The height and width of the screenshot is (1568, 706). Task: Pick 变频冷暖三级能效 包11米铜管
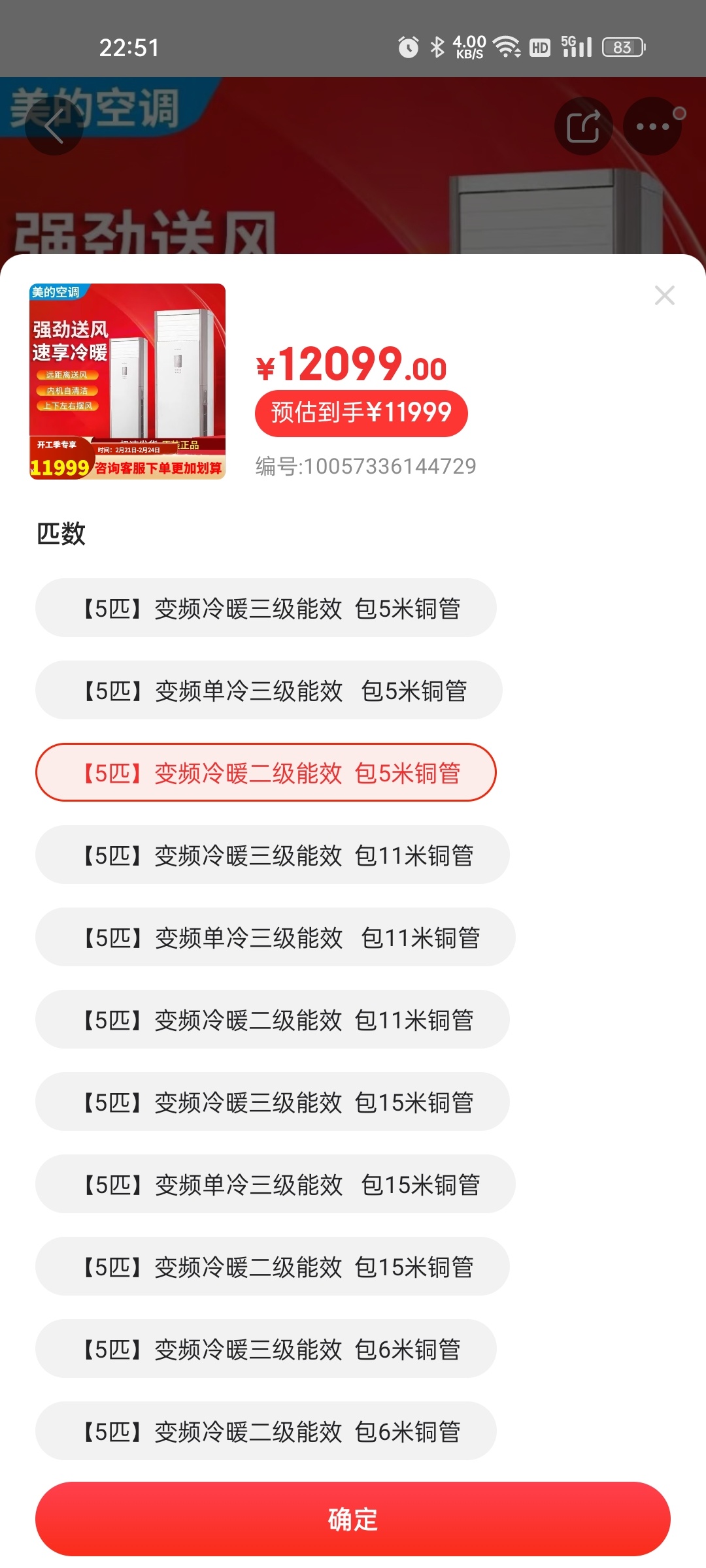click(273, 855)
